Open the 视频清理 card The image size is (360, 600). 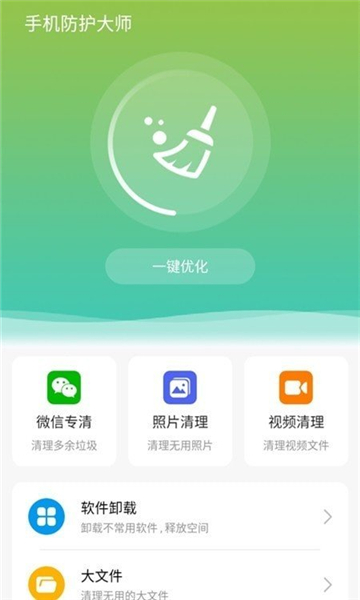click(296, 411)
